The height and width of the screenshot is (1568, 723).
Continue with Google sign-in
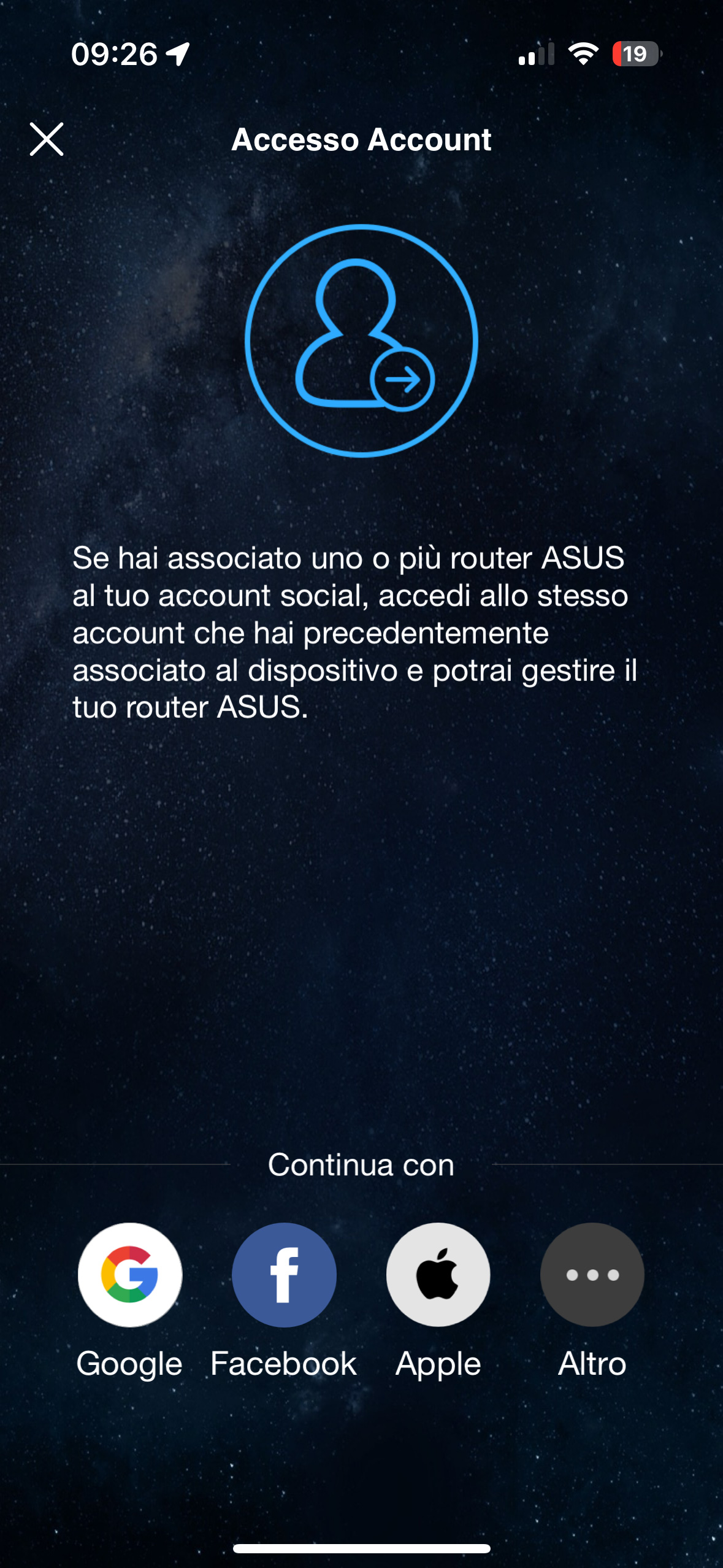[x=130, y=1275]
